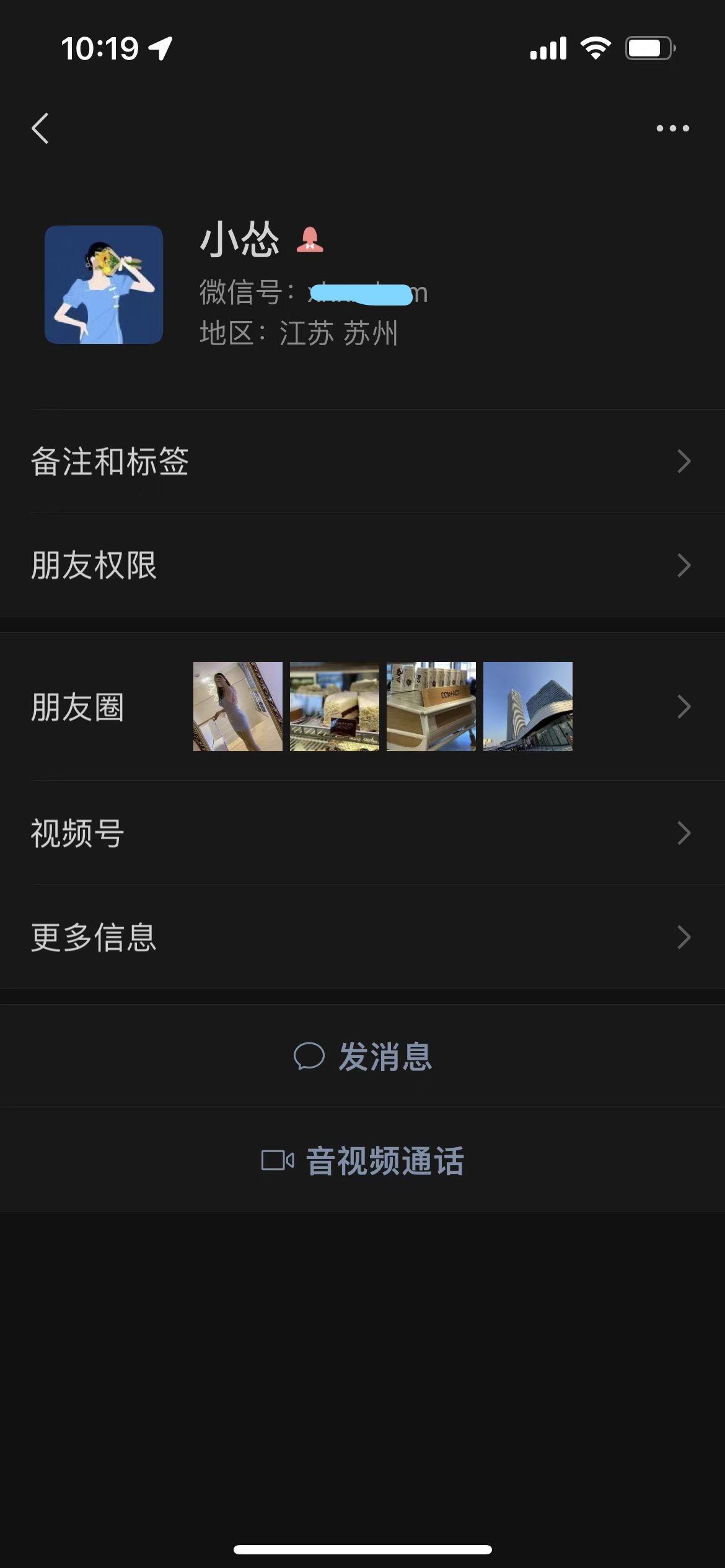The width and height of the screenshot is (725, 1568).
Task: Show 更多信息 about this contact
Action: coord(362,937)
